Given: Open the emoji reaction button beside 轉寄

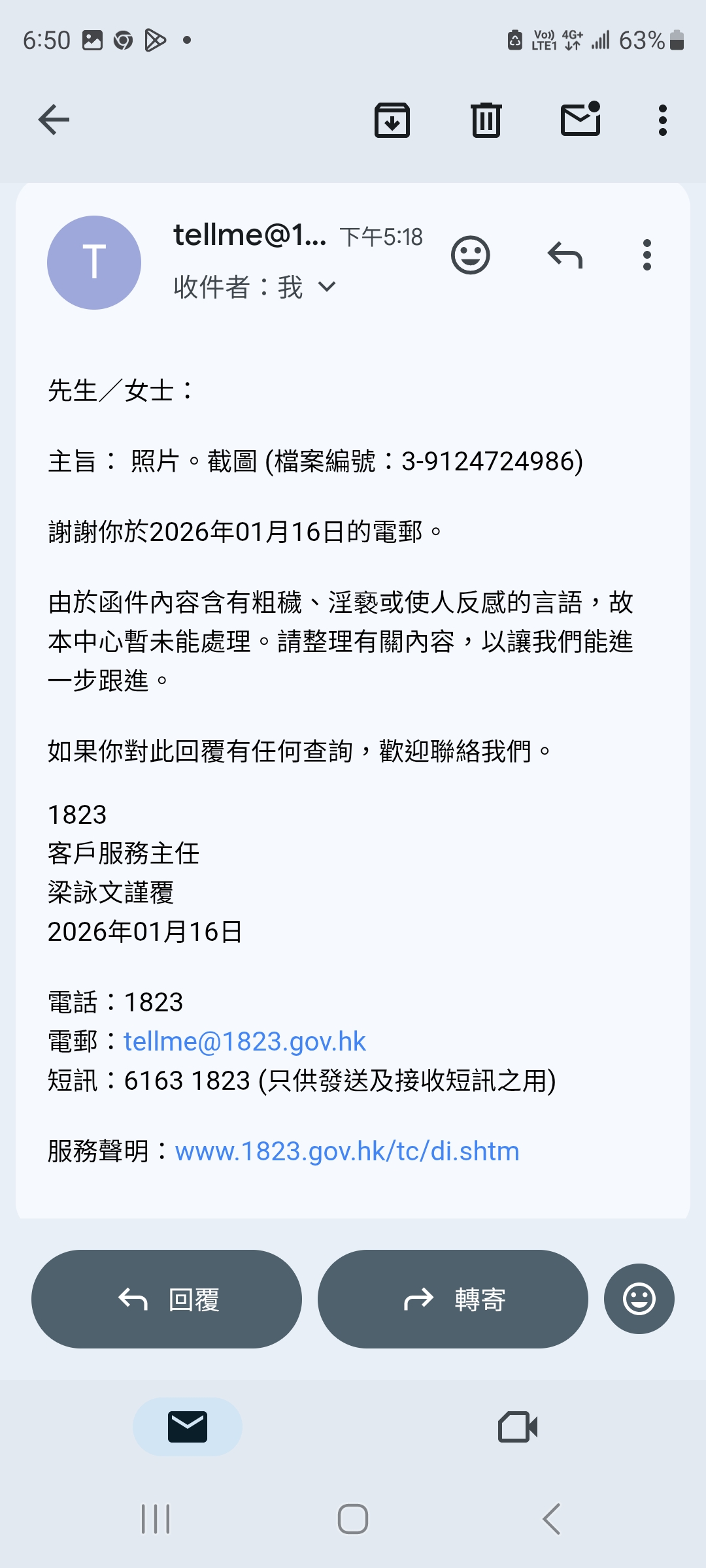Looking at the screenshot, I should (639, 1299).
